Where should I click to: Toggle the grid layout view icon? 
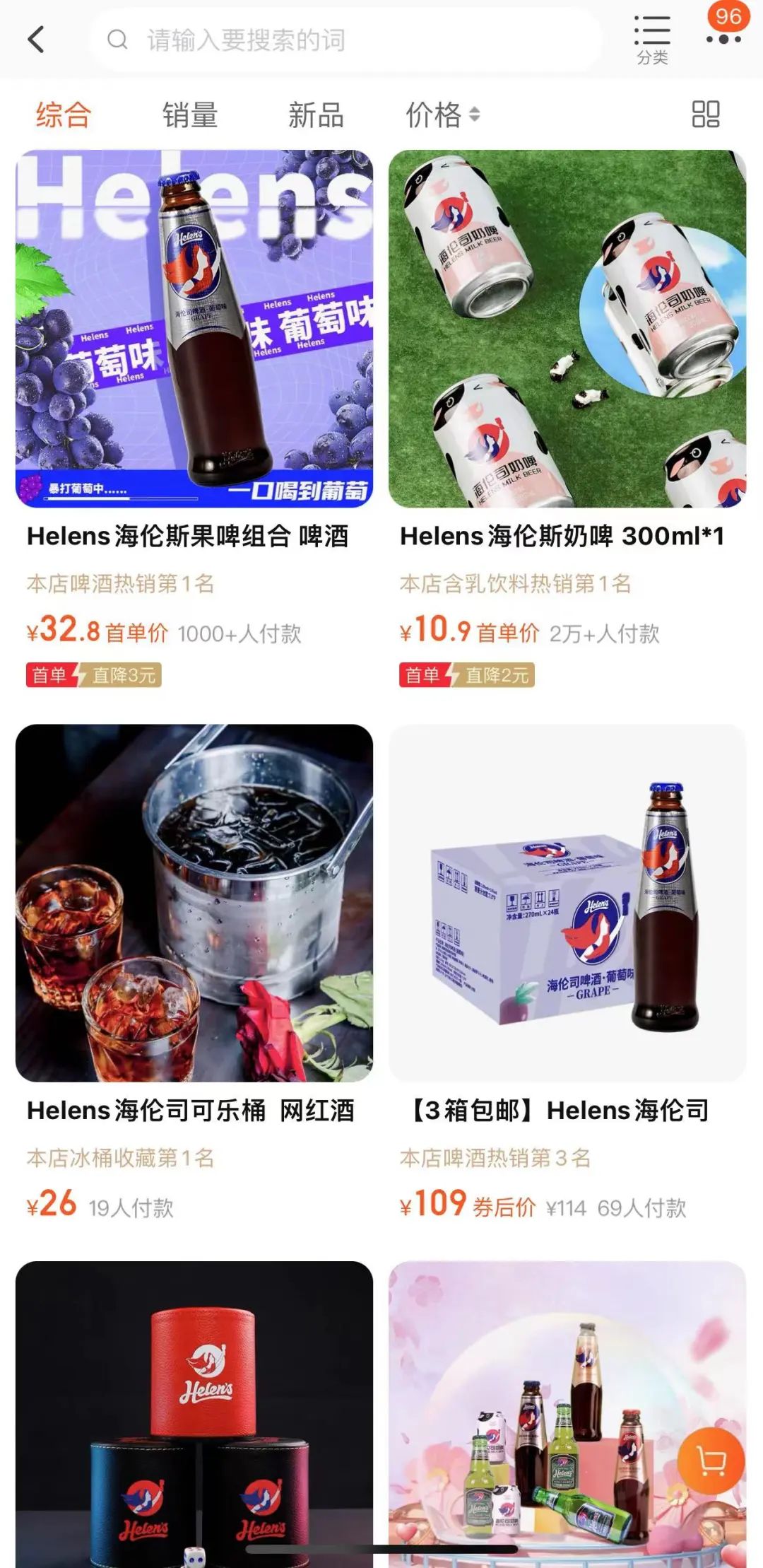(x=705, y=115)
